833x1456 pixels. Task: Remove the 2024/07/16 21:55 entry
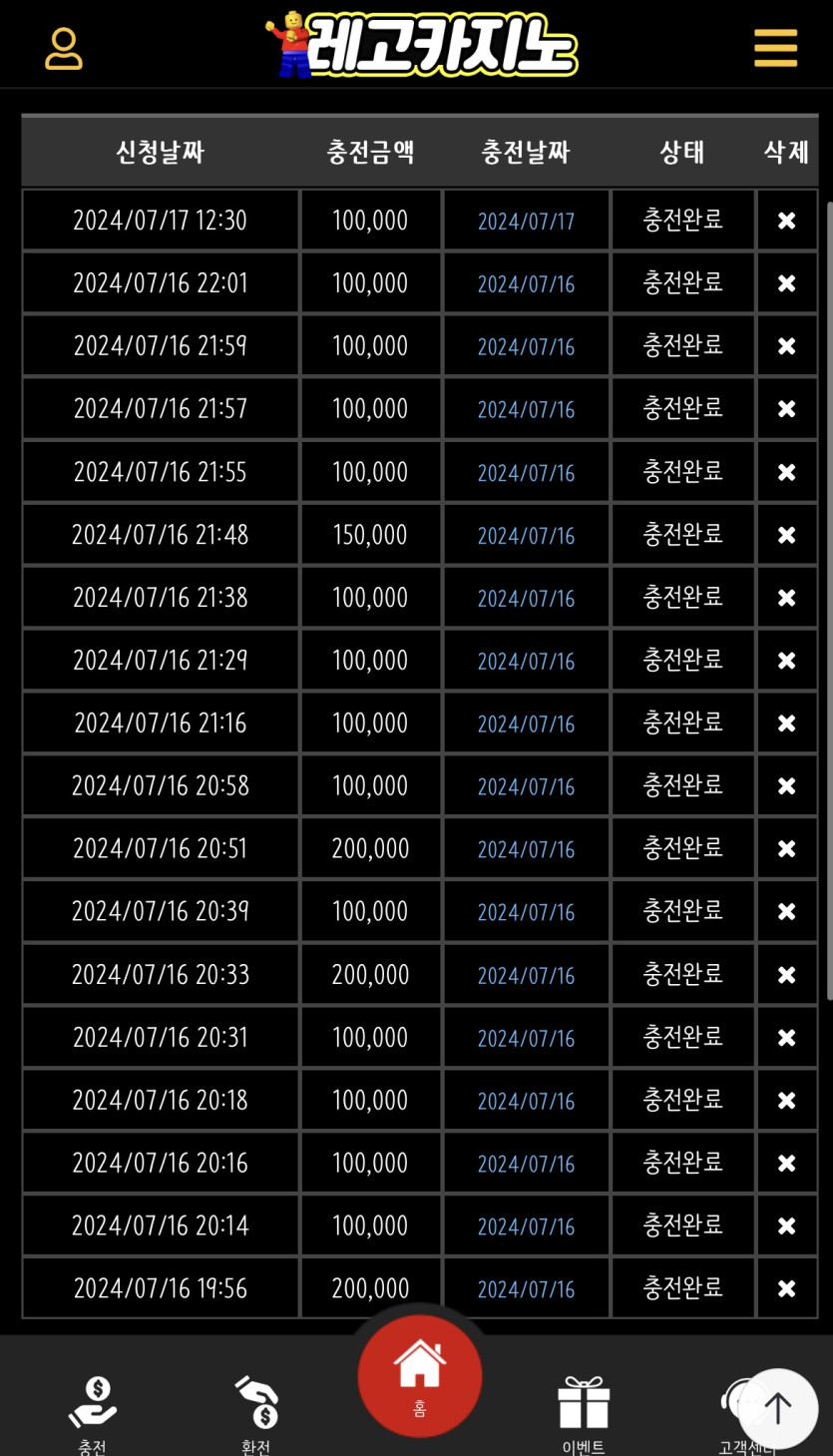(786, 472)
